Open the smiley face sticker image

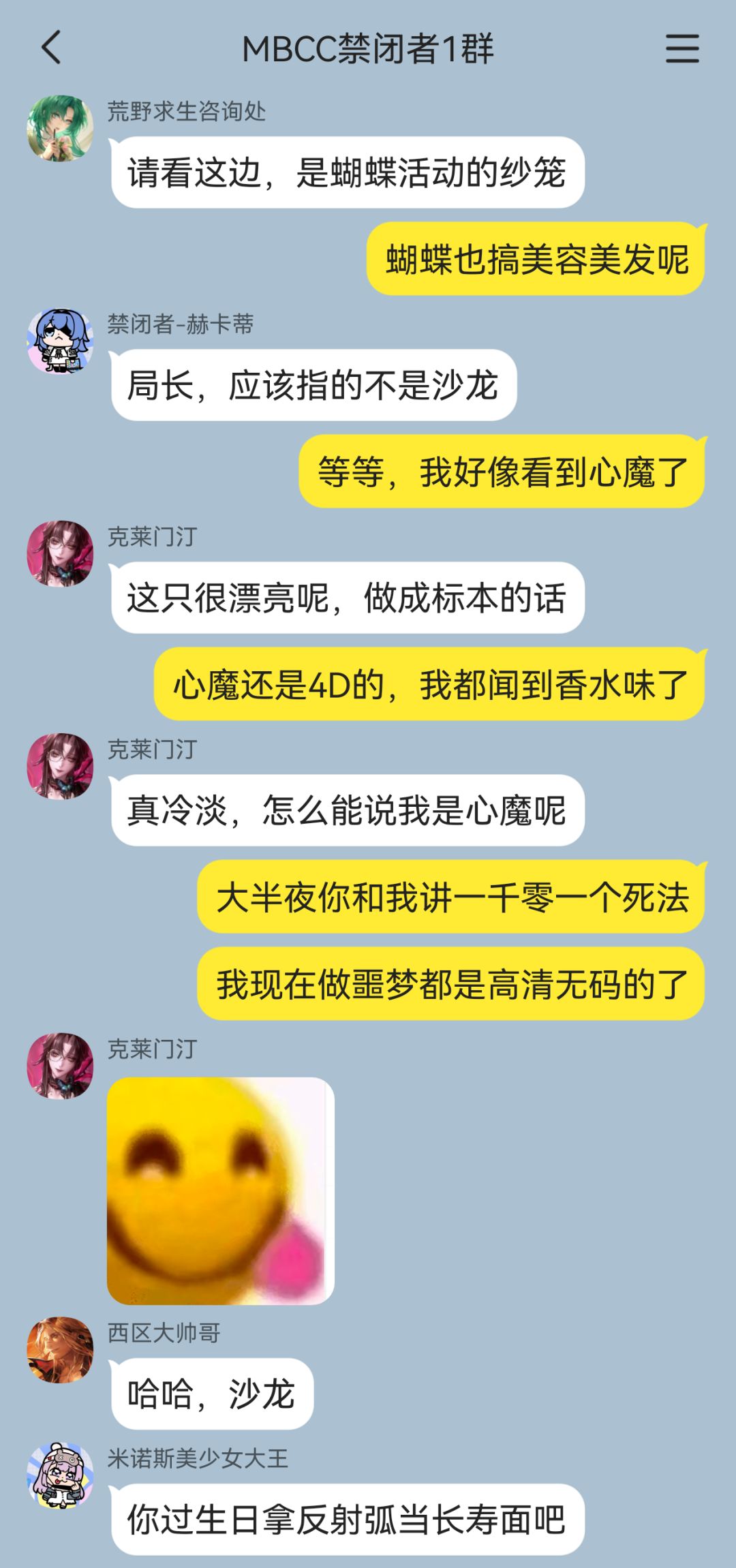pyautogui.click(x=221, y=1190)
